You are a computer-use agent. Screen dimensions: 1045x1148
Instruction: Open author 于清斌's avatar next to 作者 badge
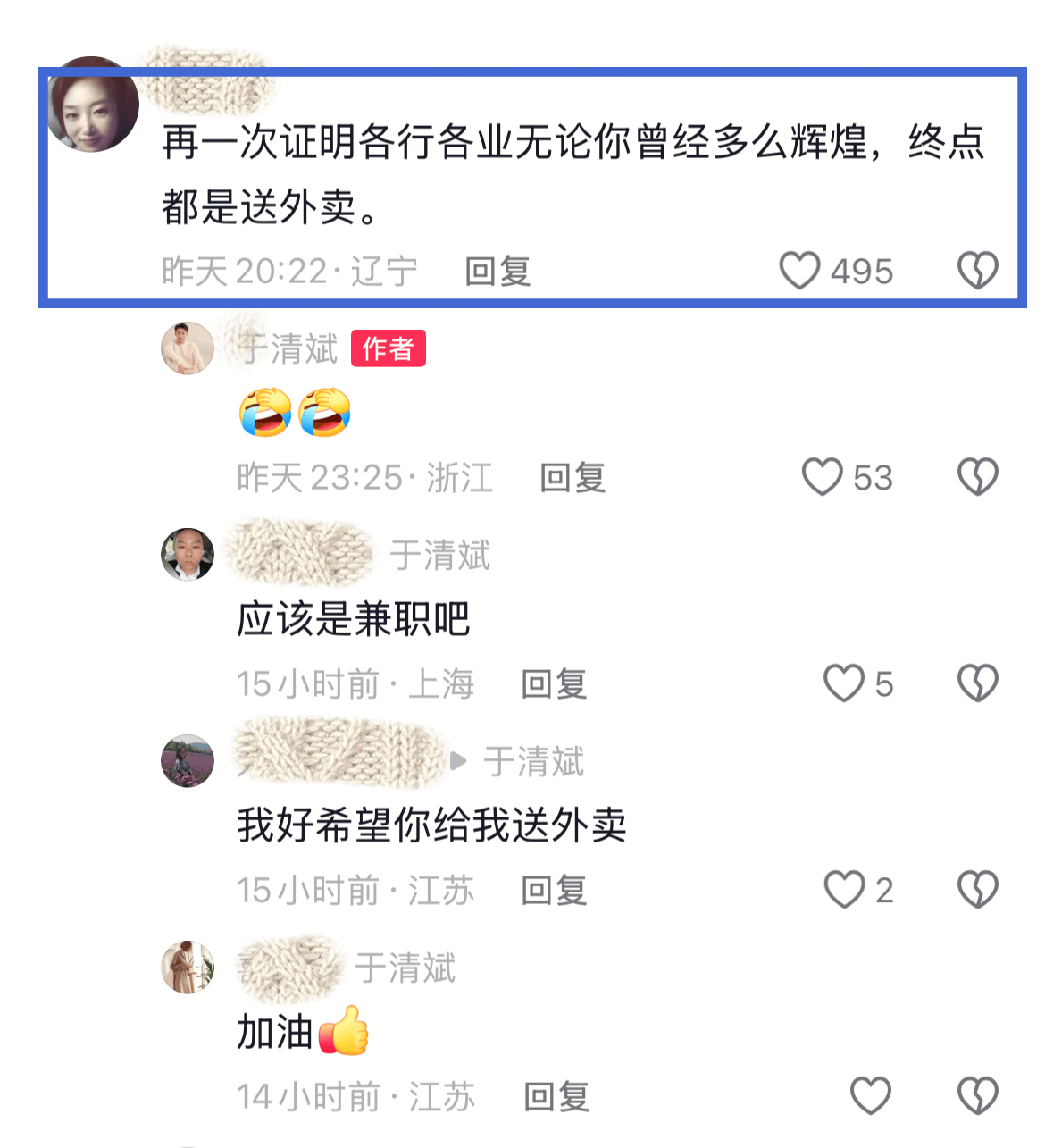(x=188, y=348)
